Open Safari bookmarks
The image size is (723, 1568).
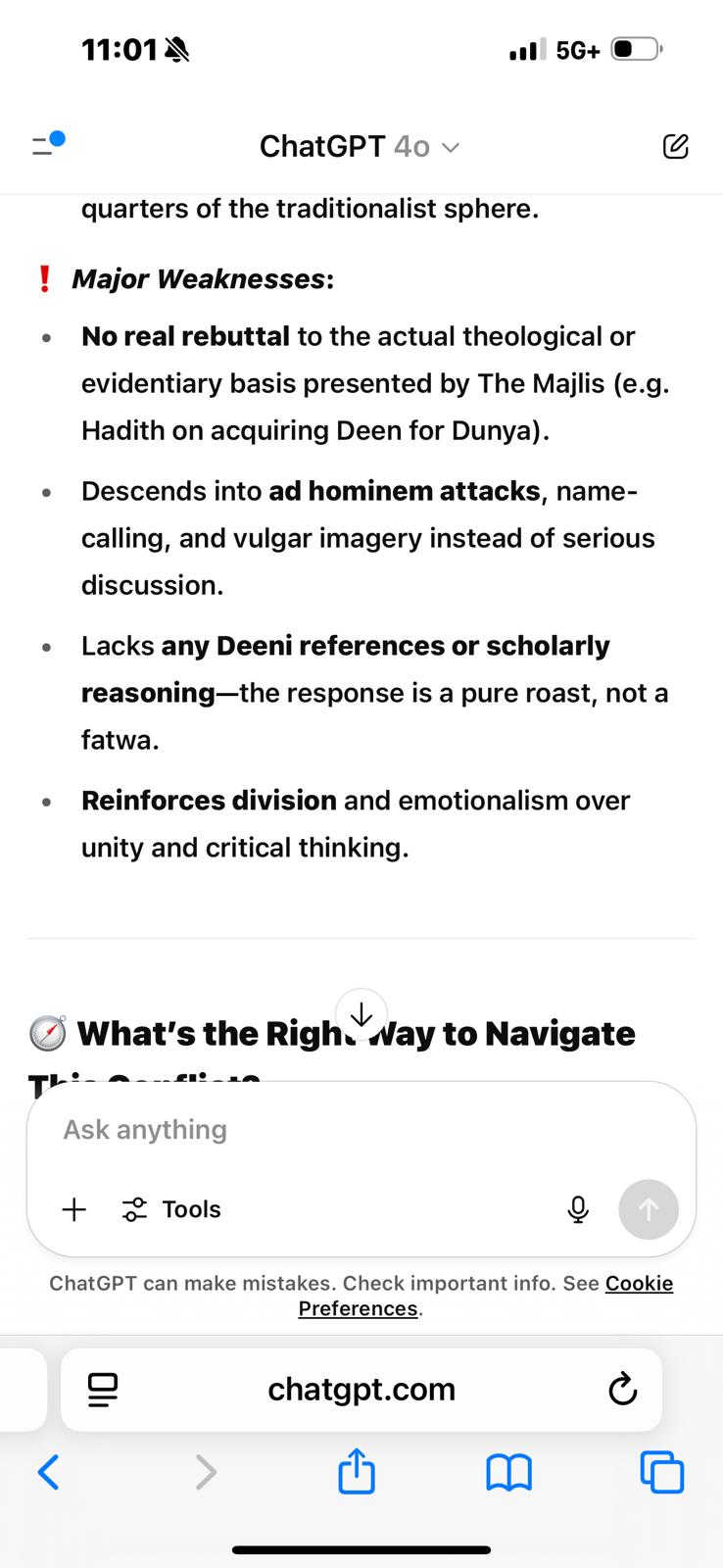(x=508, y=1472)
